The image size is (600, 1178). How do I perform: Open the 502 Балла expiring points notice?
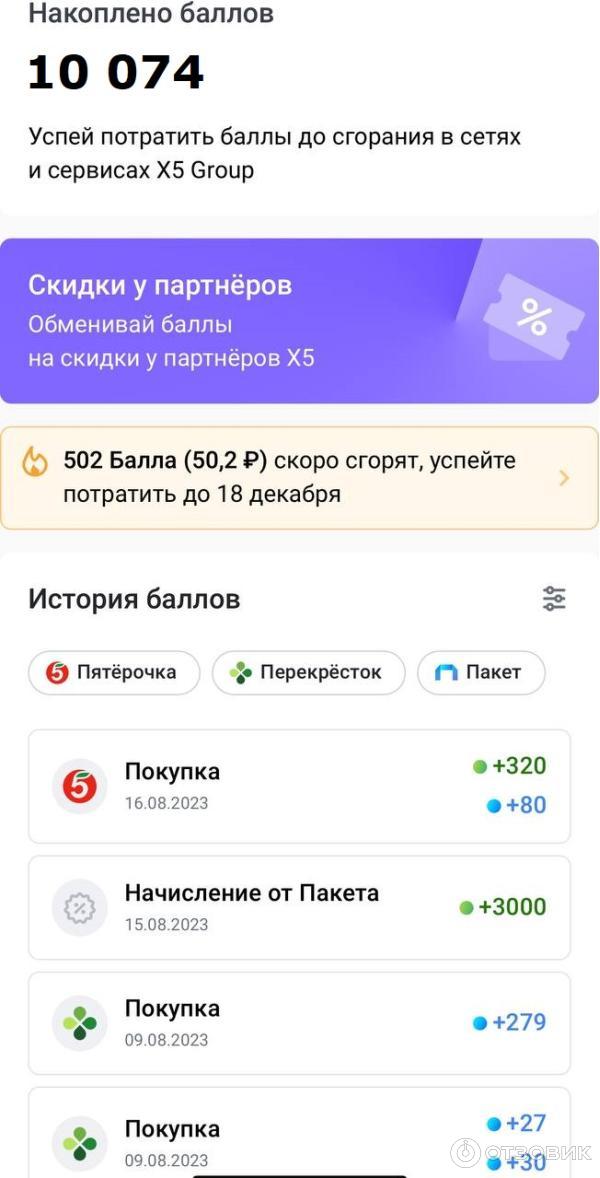click(299, 477)
